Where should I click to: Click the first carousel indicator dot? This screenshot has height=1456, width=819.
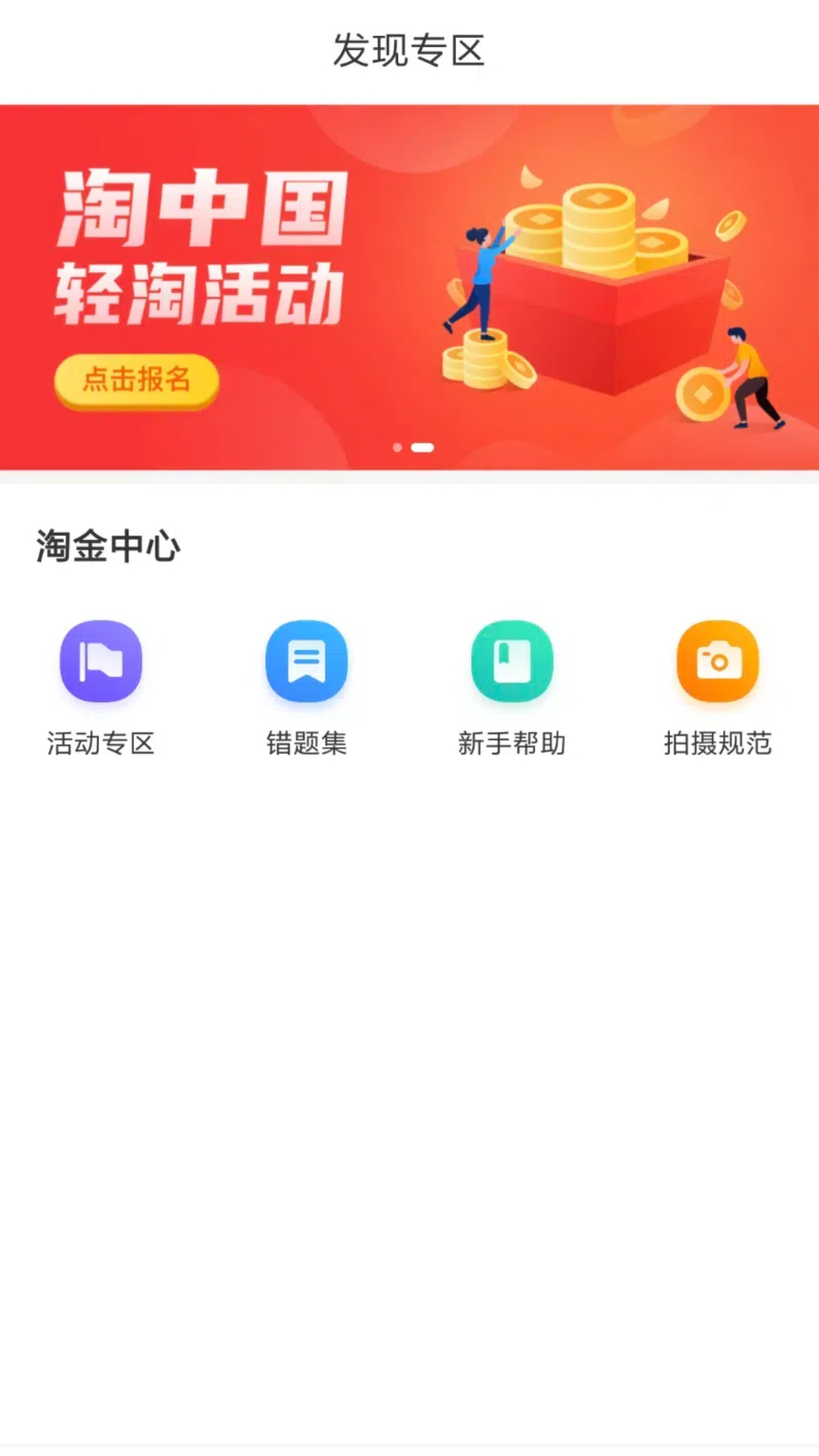point(397,447)
